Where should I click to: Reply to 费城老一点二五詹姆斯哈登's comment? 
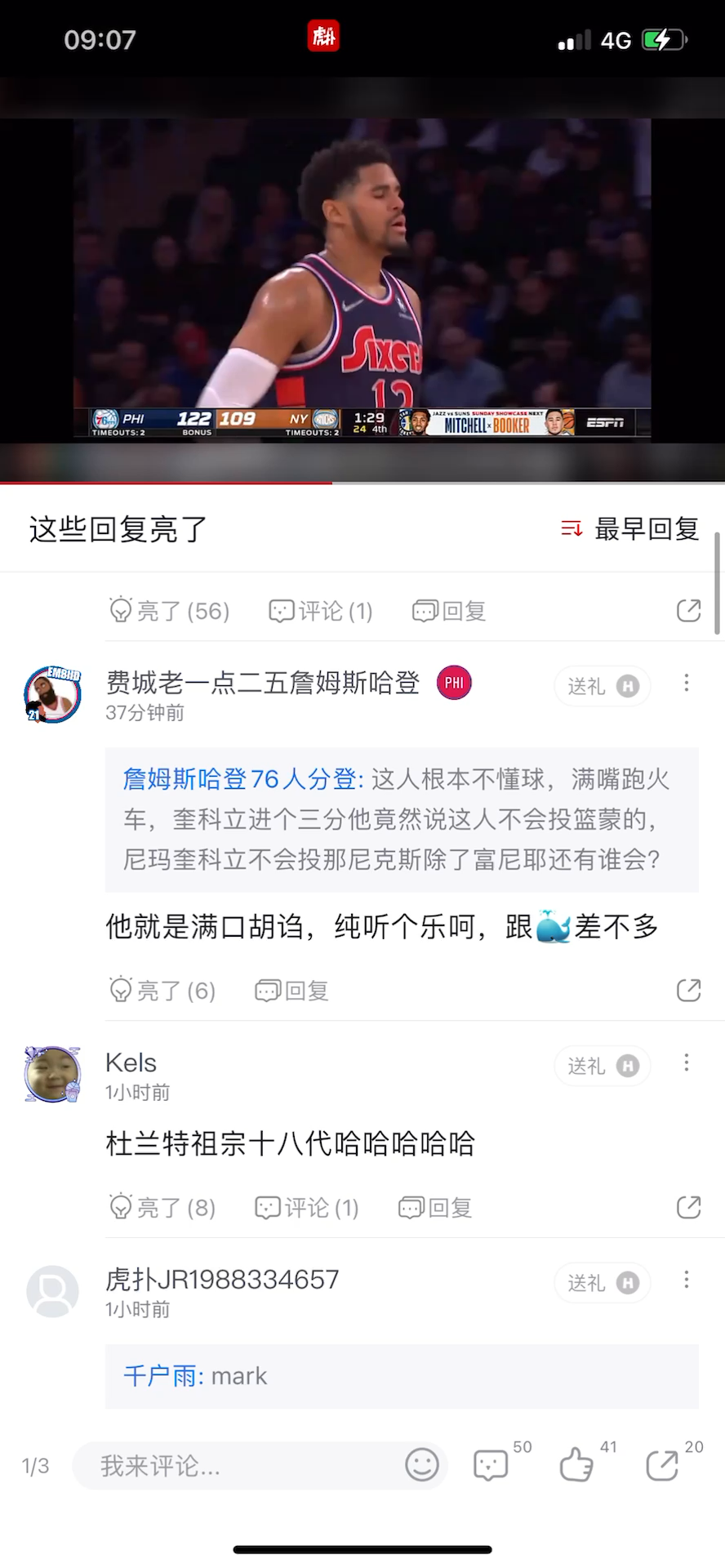point(292,991)
